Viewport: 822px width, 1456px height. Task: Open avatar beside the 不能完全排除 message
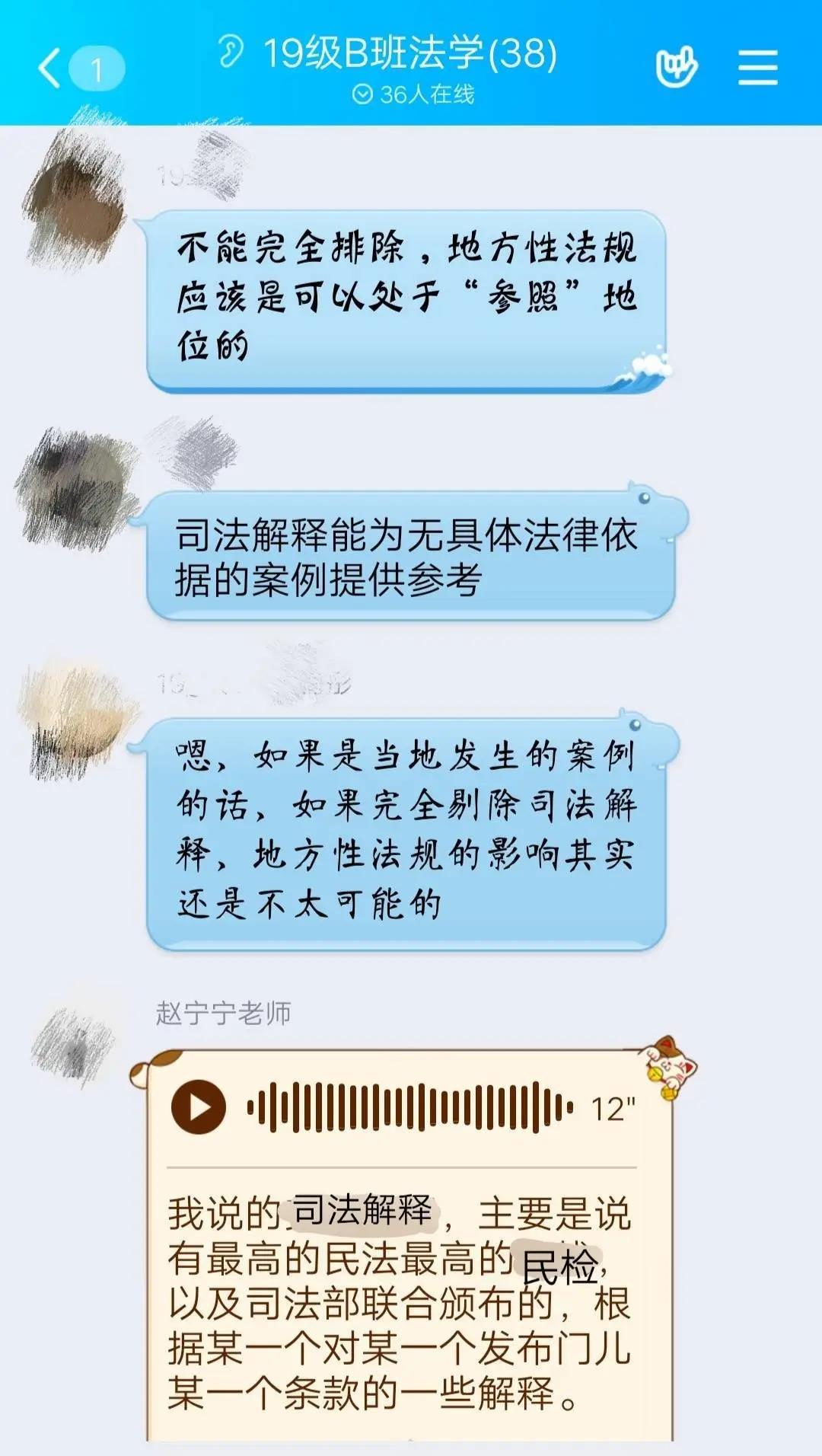pyautogui.click(x=75, y=198)
